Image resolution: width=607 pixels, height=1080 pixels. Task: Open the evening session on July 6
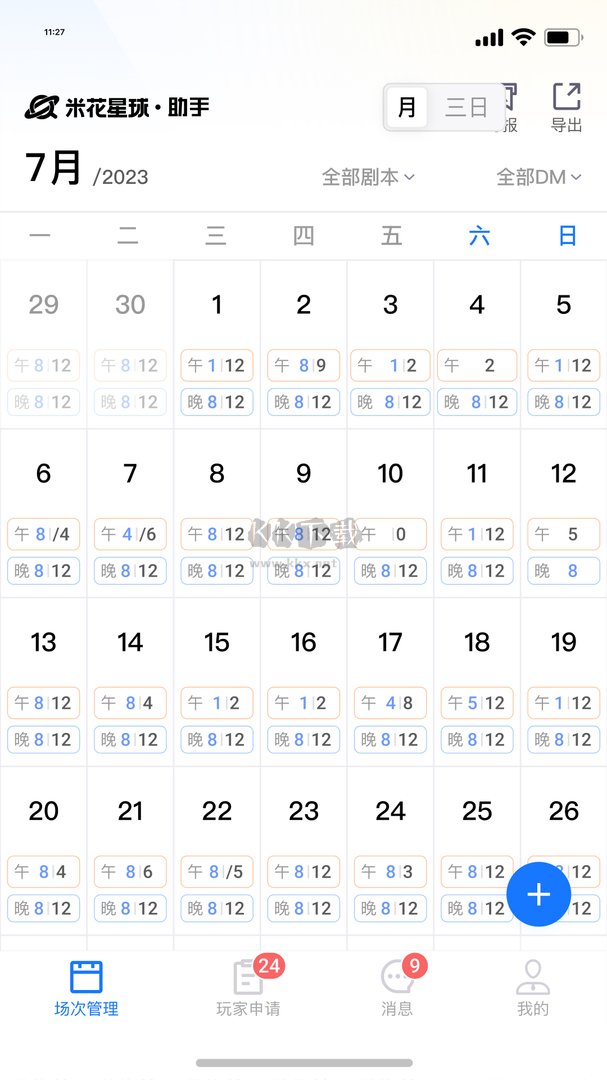pyautogui.click(x=43, y=571)
